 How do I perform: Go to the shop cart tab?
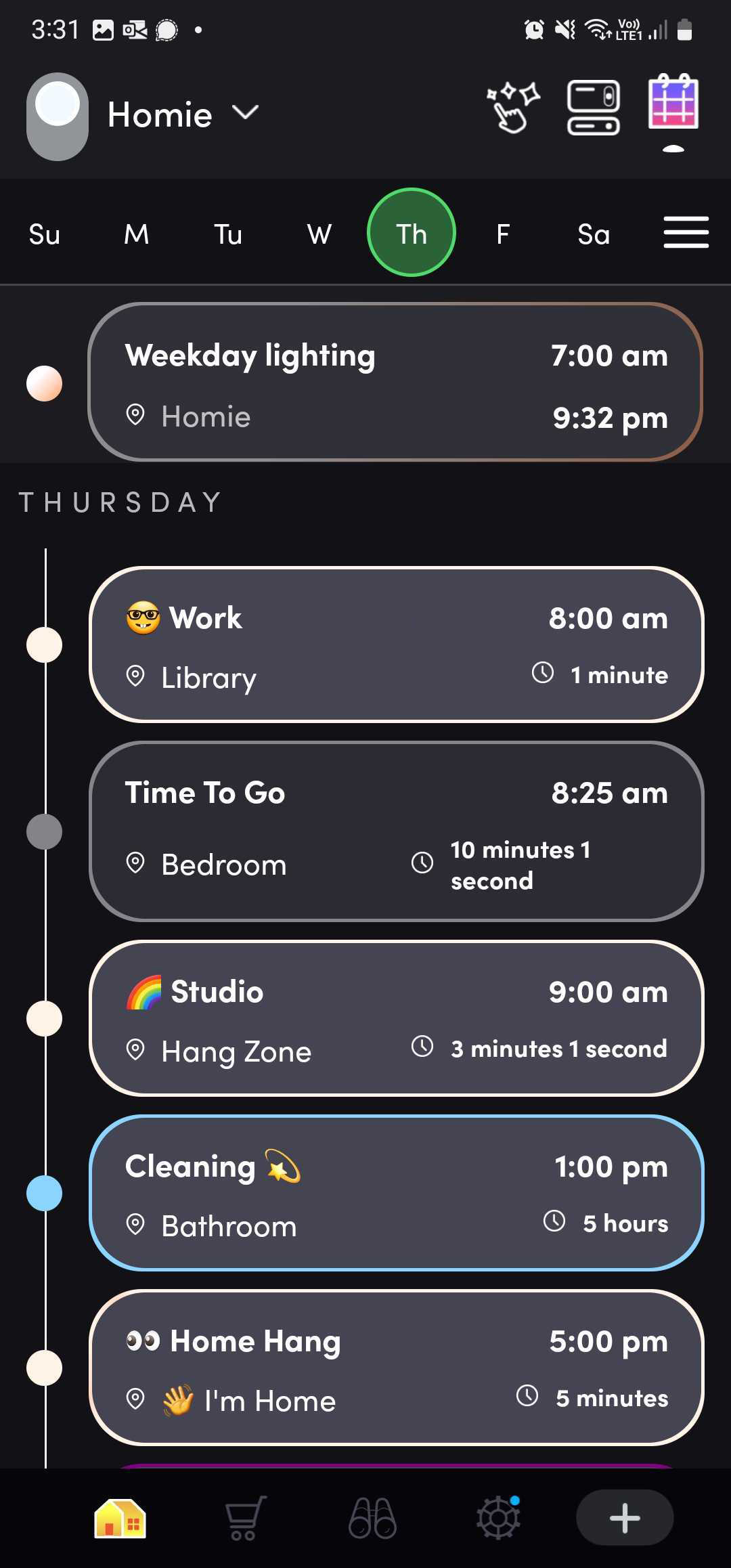[245, 1518]
